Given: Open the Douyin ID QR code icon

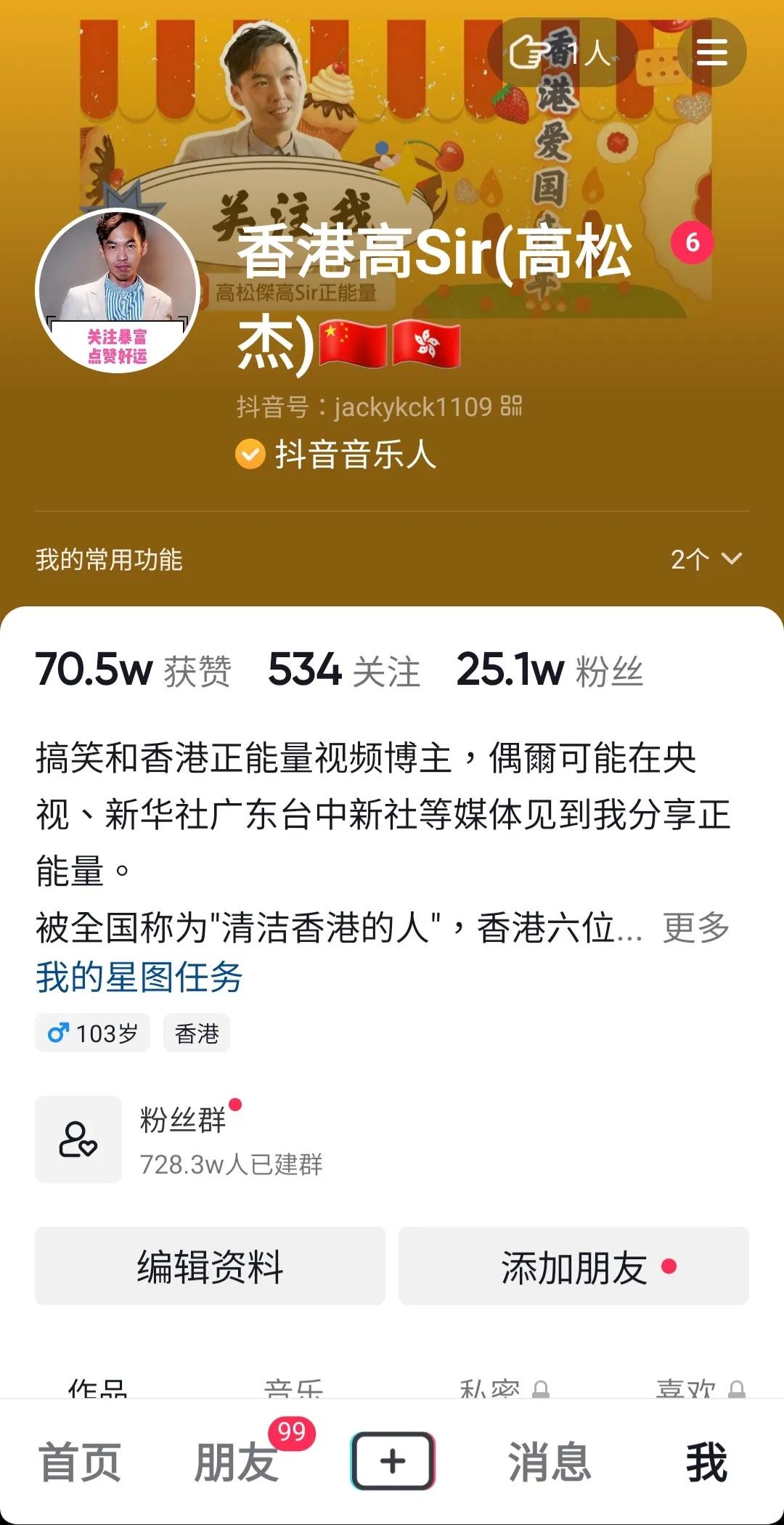Looking at the screenshot, I should [x=511, y=406].
